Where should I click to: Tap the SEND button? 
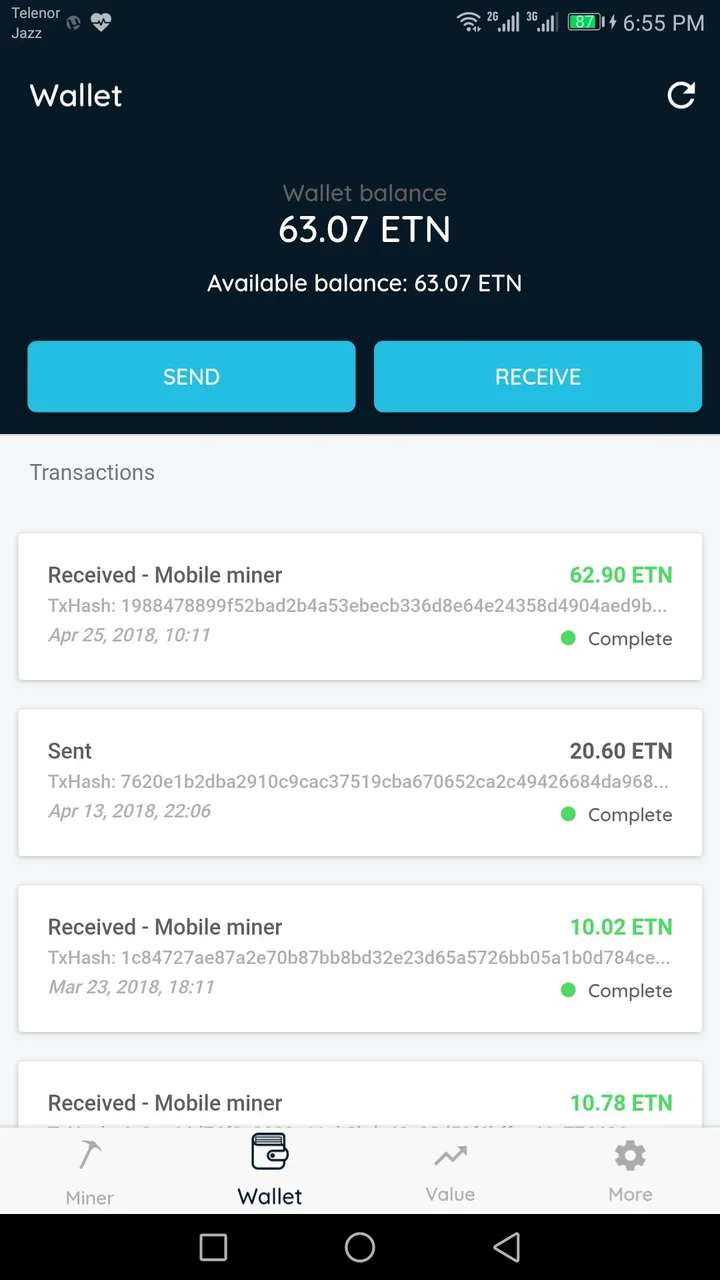(x=191, y=377)
